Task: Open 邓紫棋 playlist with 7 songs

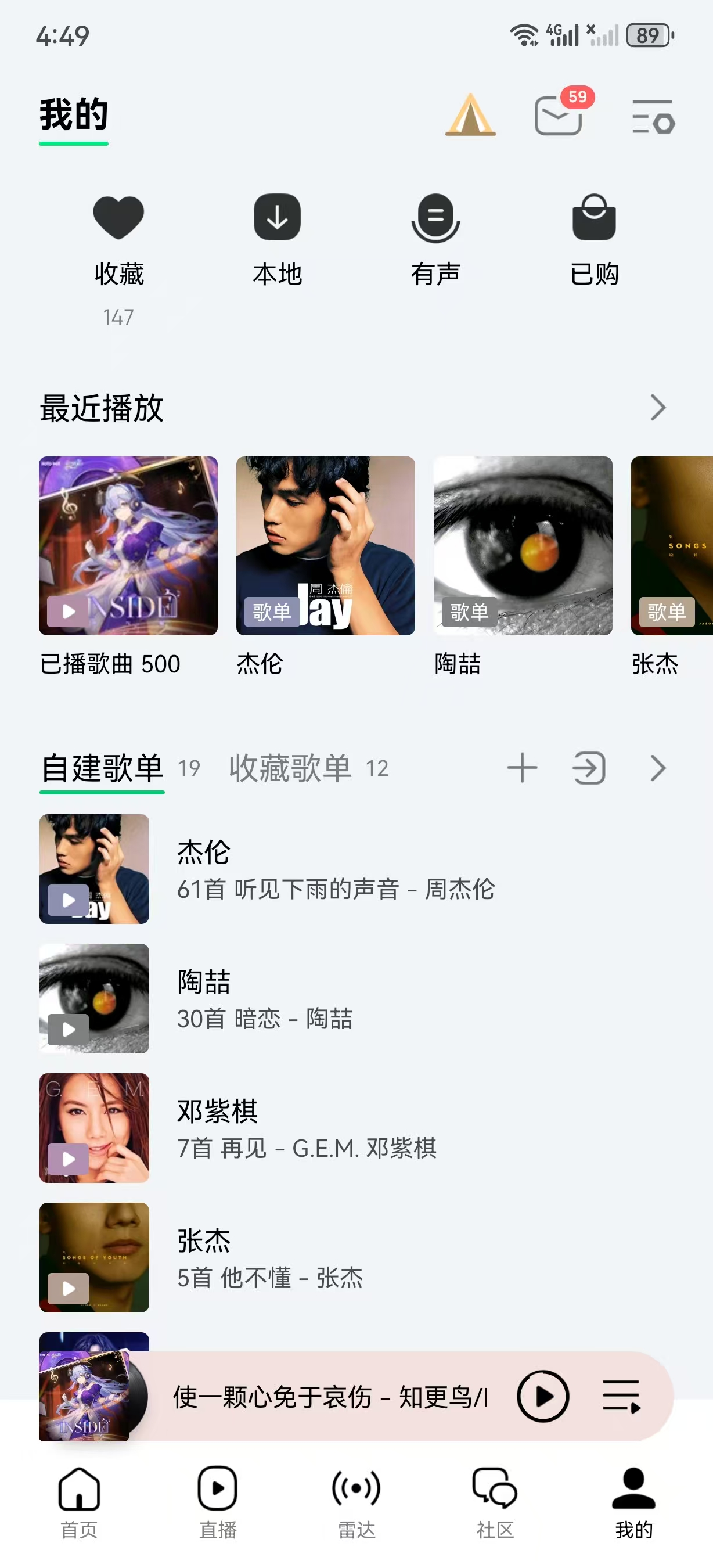Action: [x=304, y=1128]
